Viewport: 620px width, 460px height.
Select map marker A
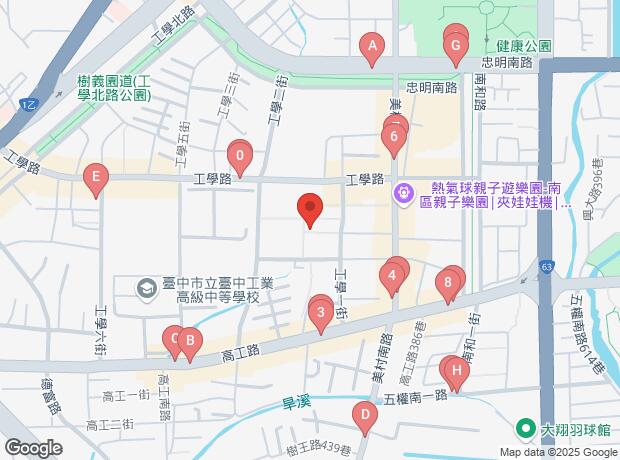pyautogui.click(x=373, y=46)
